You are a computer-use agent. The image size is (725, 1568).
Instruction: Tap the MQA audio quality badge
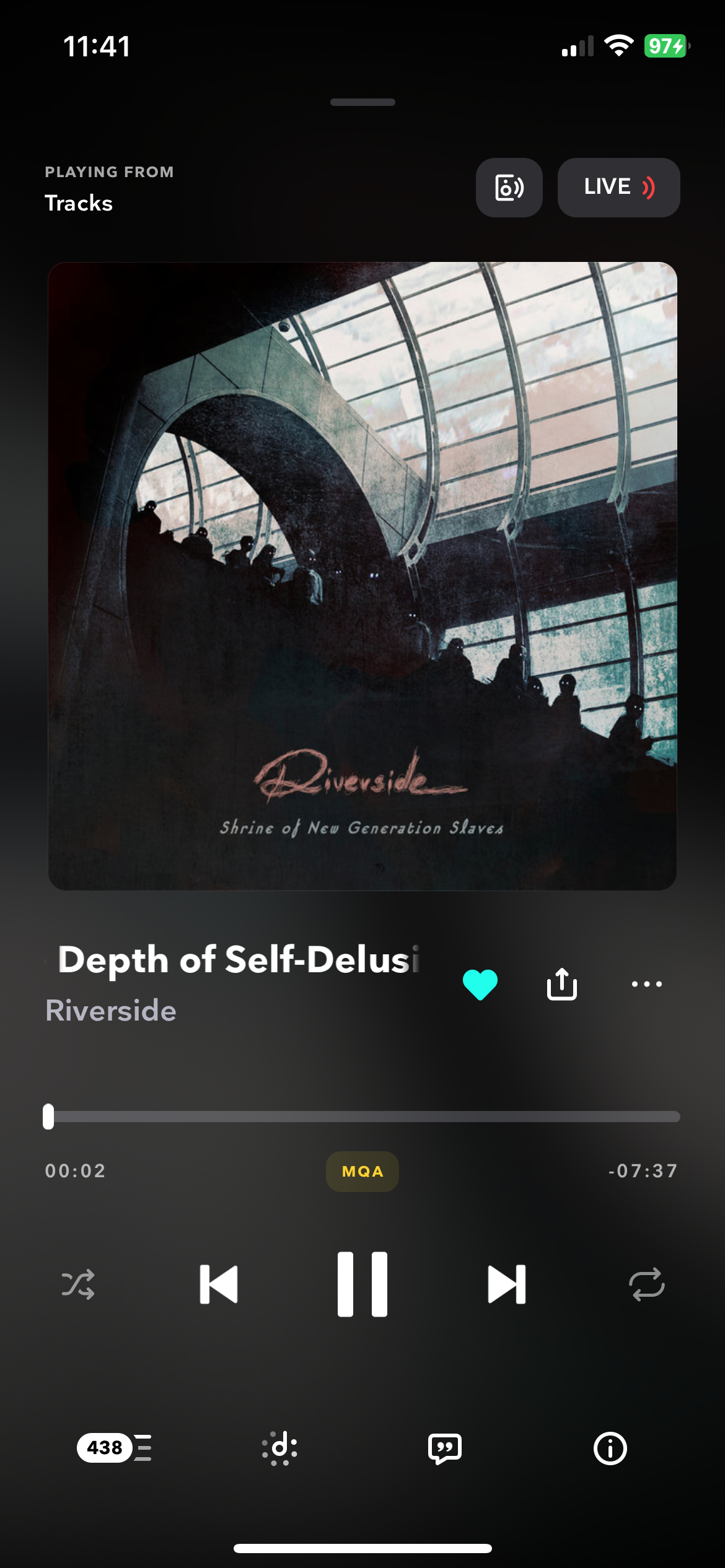(x=362, y=1171)
